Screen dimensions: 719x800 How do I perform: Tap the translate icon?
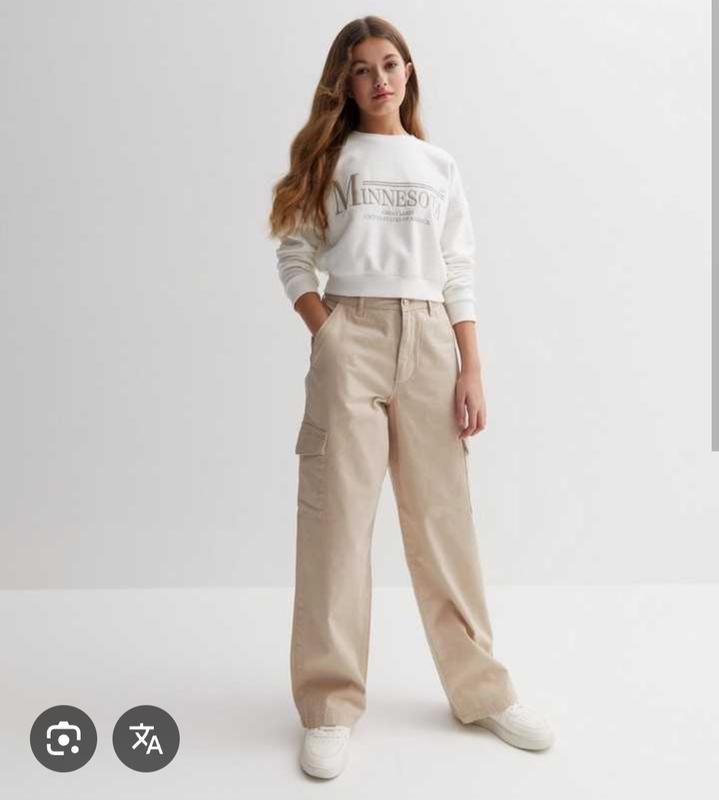[146, 738]
